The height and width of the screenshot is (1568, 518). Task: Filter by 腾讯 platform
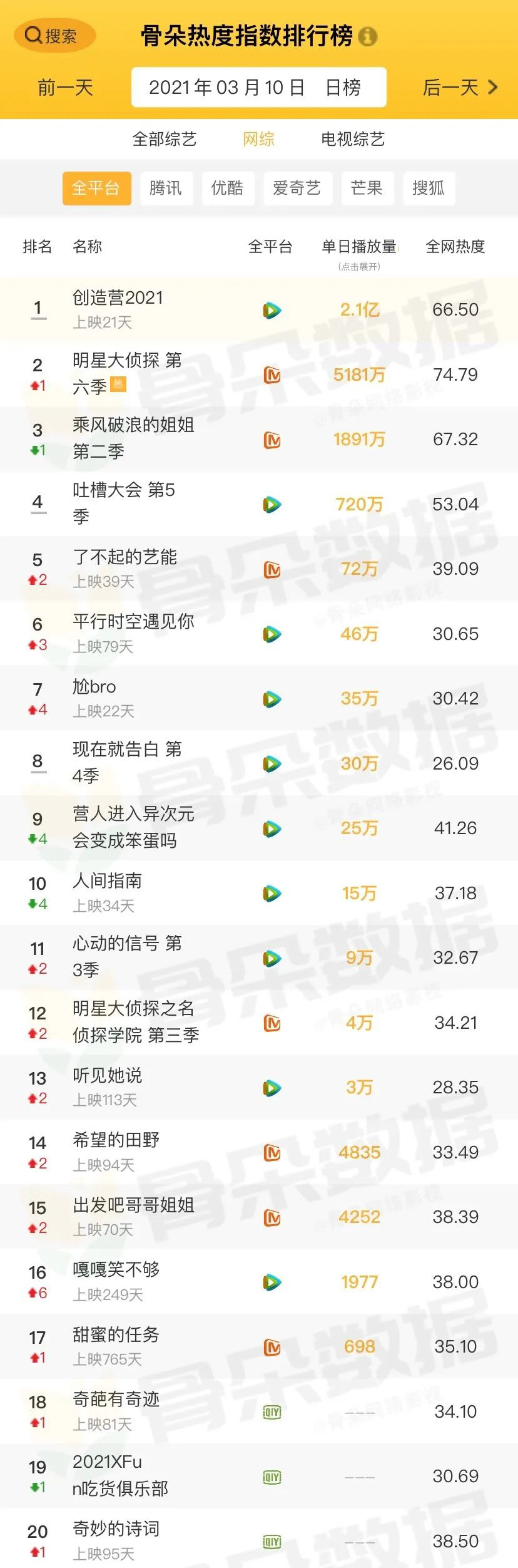166,188
